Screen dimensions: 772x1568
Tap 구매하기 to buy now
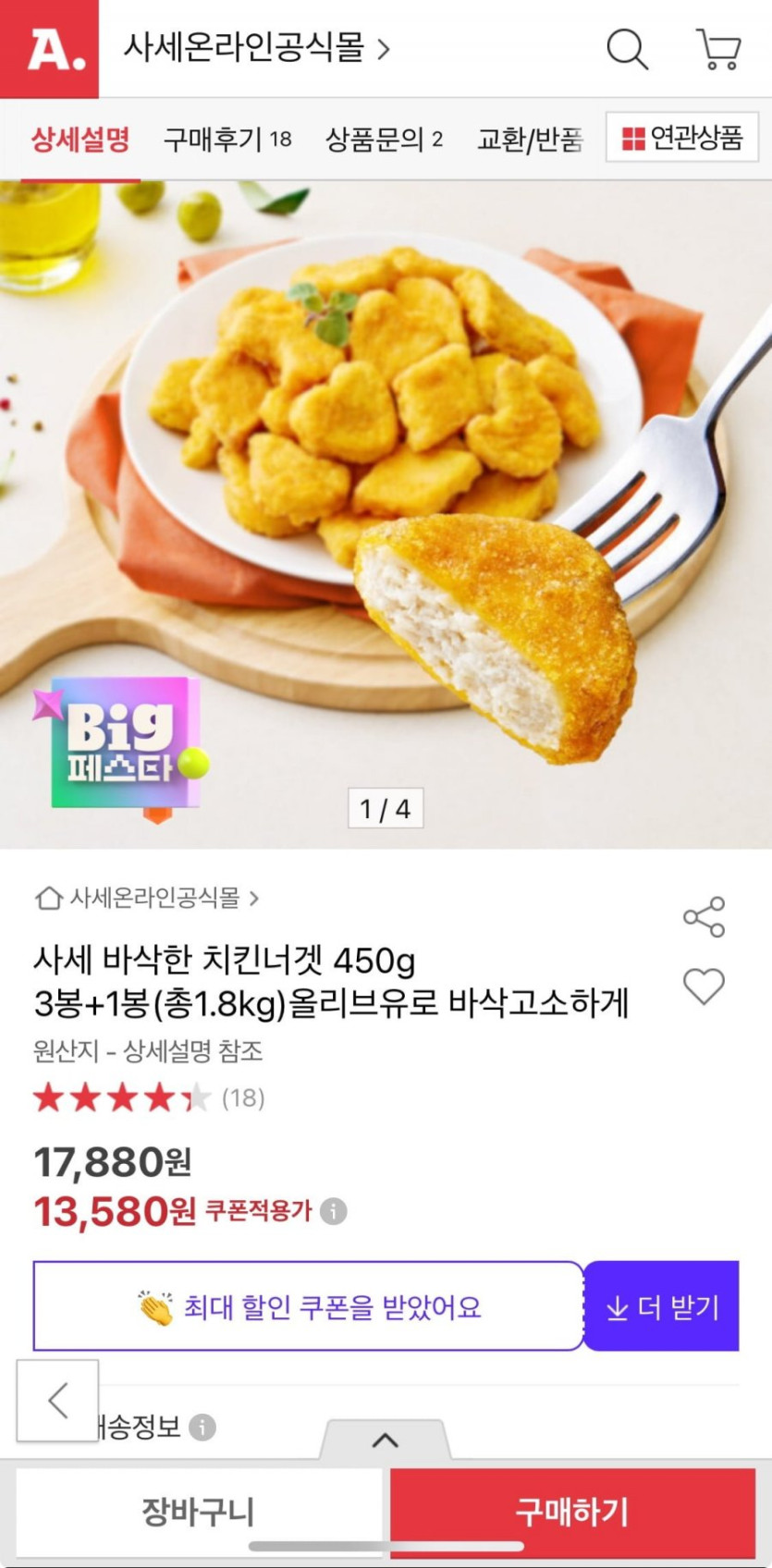(x=572, y=1512)
